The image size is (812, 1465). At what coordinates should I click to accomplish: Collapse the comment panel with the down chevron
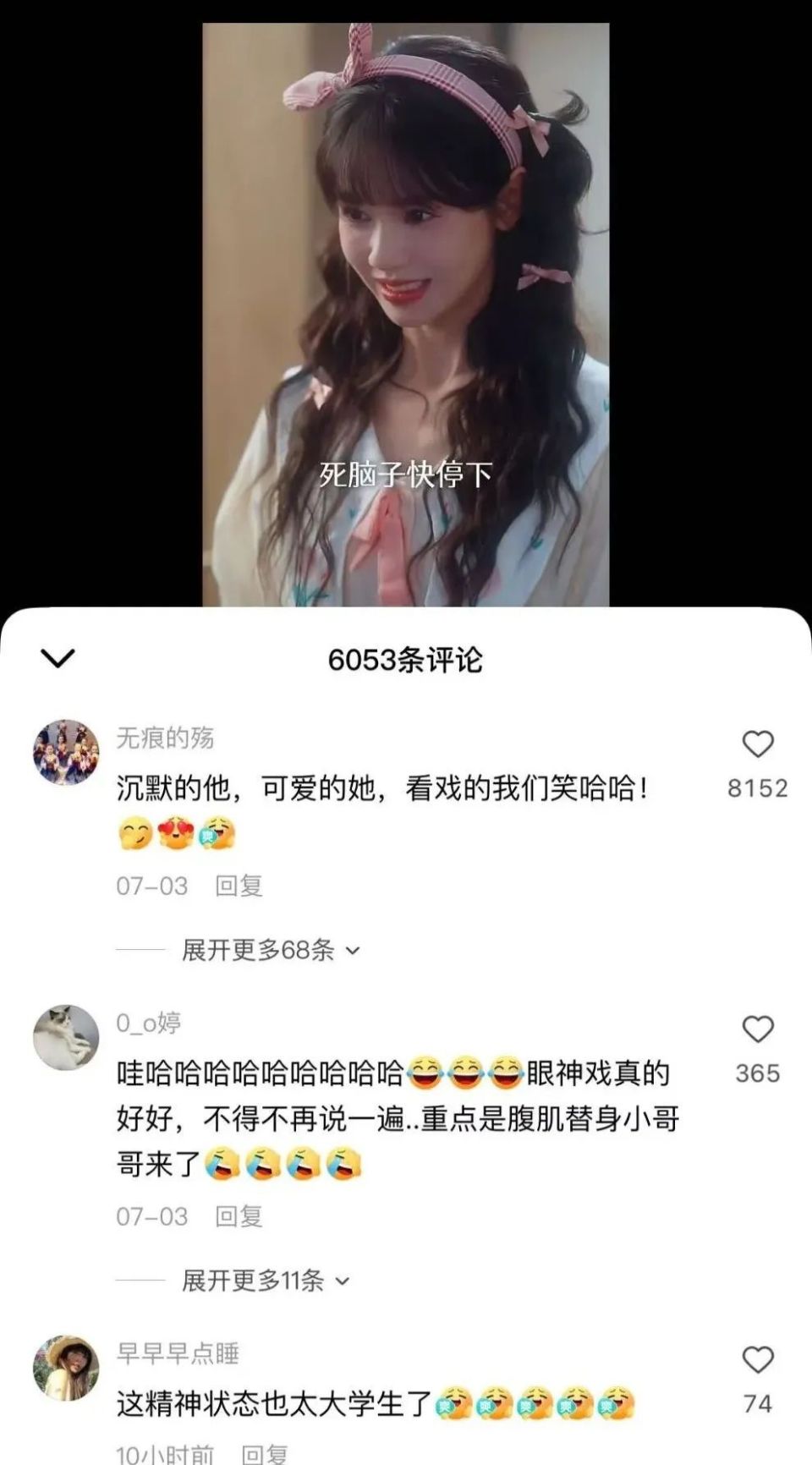56,661
